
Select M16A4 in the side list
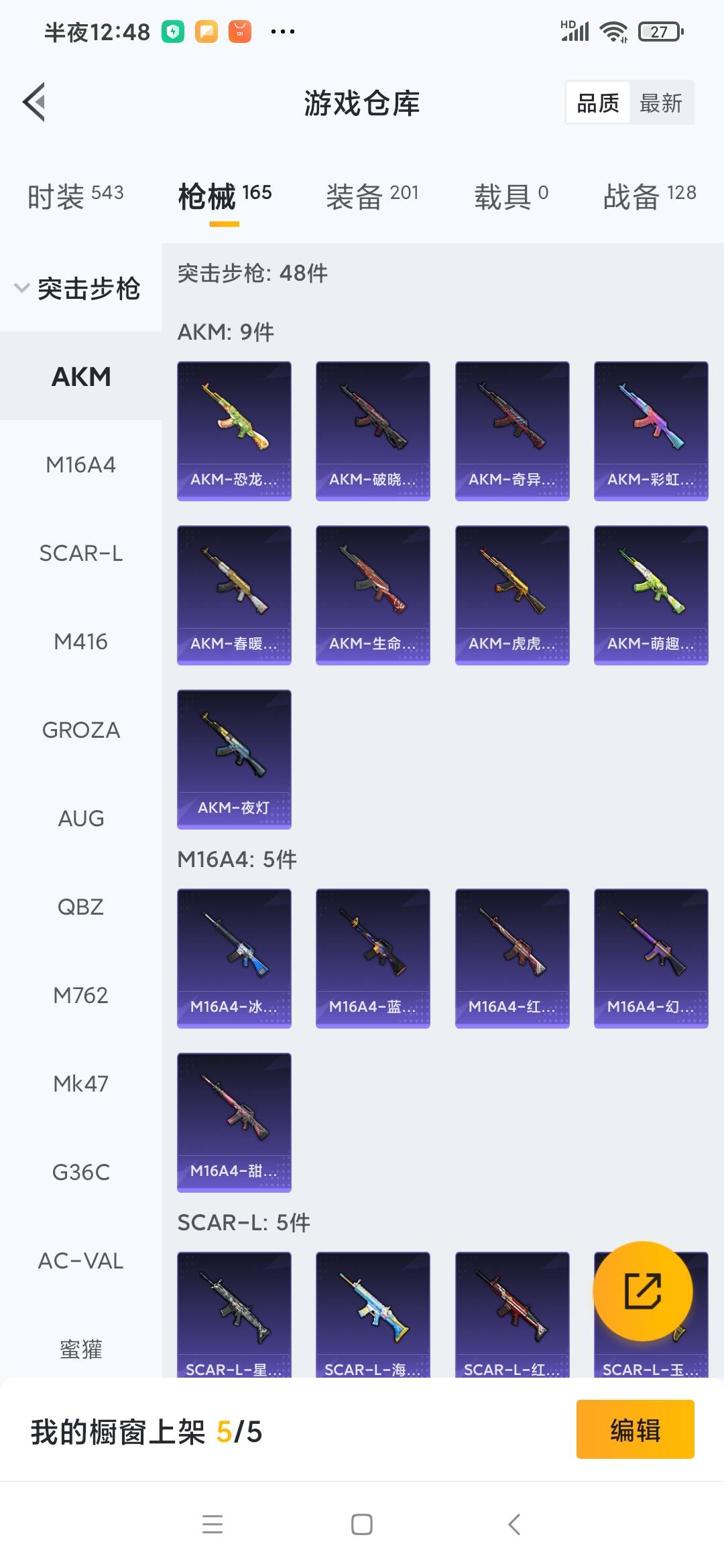tap(80, 464)
